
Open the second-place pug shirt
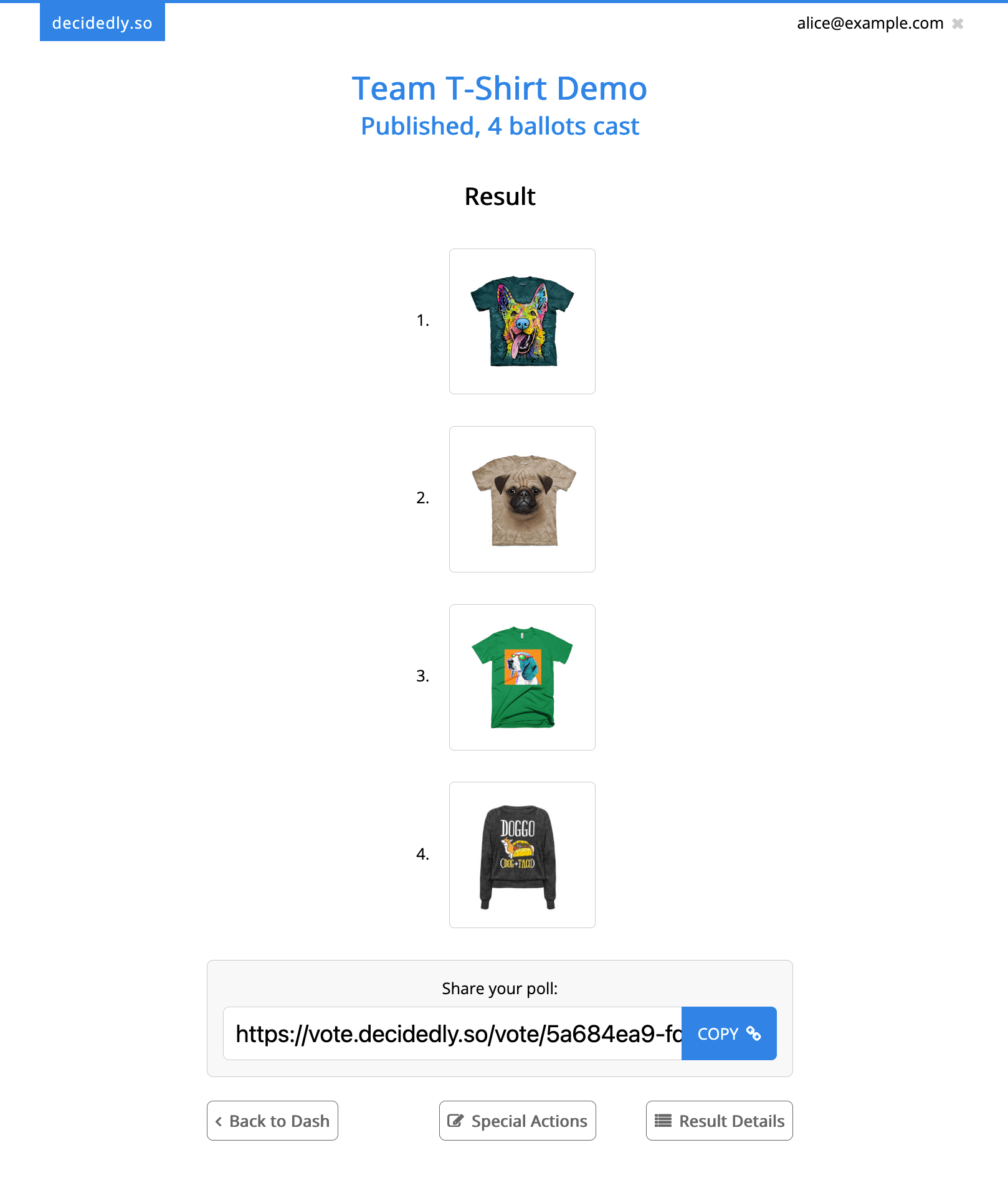[522, 499]
